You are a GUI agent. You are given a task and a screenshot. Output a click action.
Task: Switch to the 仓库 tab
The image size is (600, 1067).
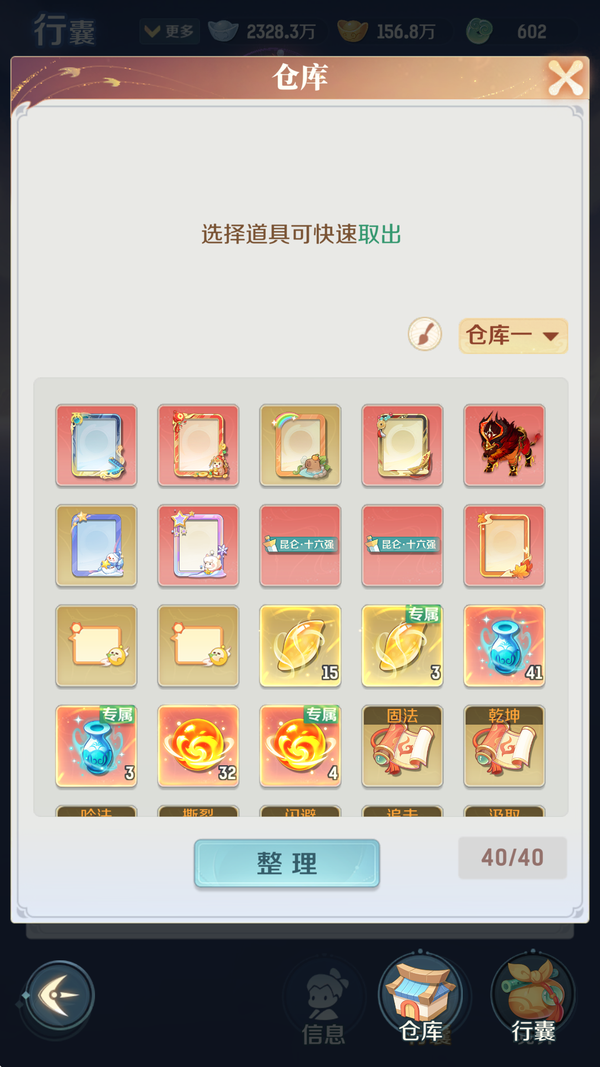pyautogui.click(x=421, y=1002)
